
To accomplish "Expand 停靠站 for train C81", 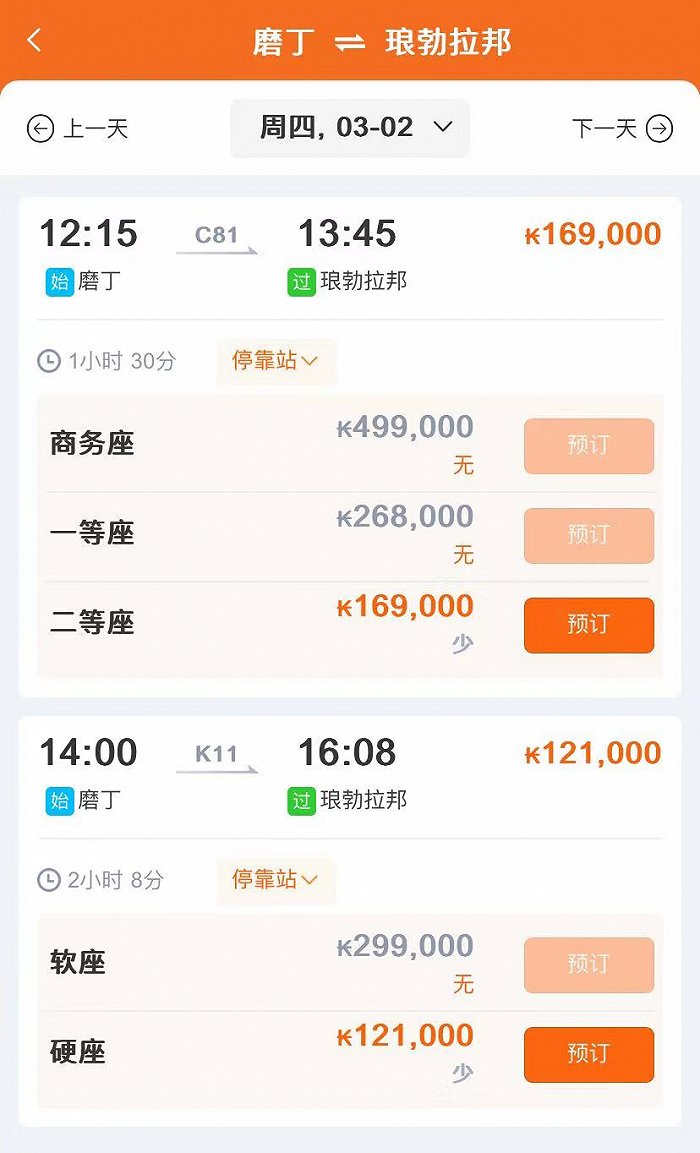I will click(275, 361).
